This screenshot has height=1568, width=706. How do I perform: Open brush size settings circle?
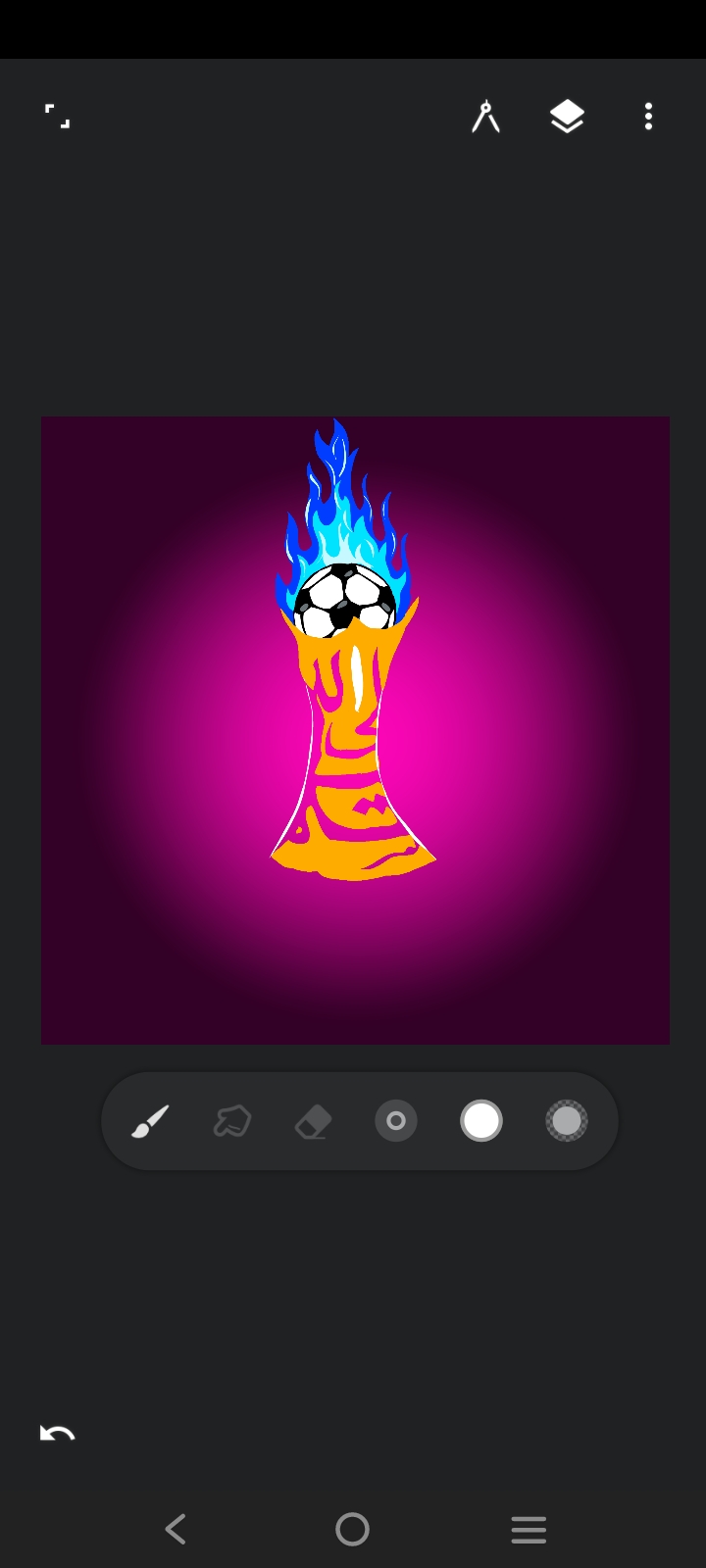coord(396,1121)
